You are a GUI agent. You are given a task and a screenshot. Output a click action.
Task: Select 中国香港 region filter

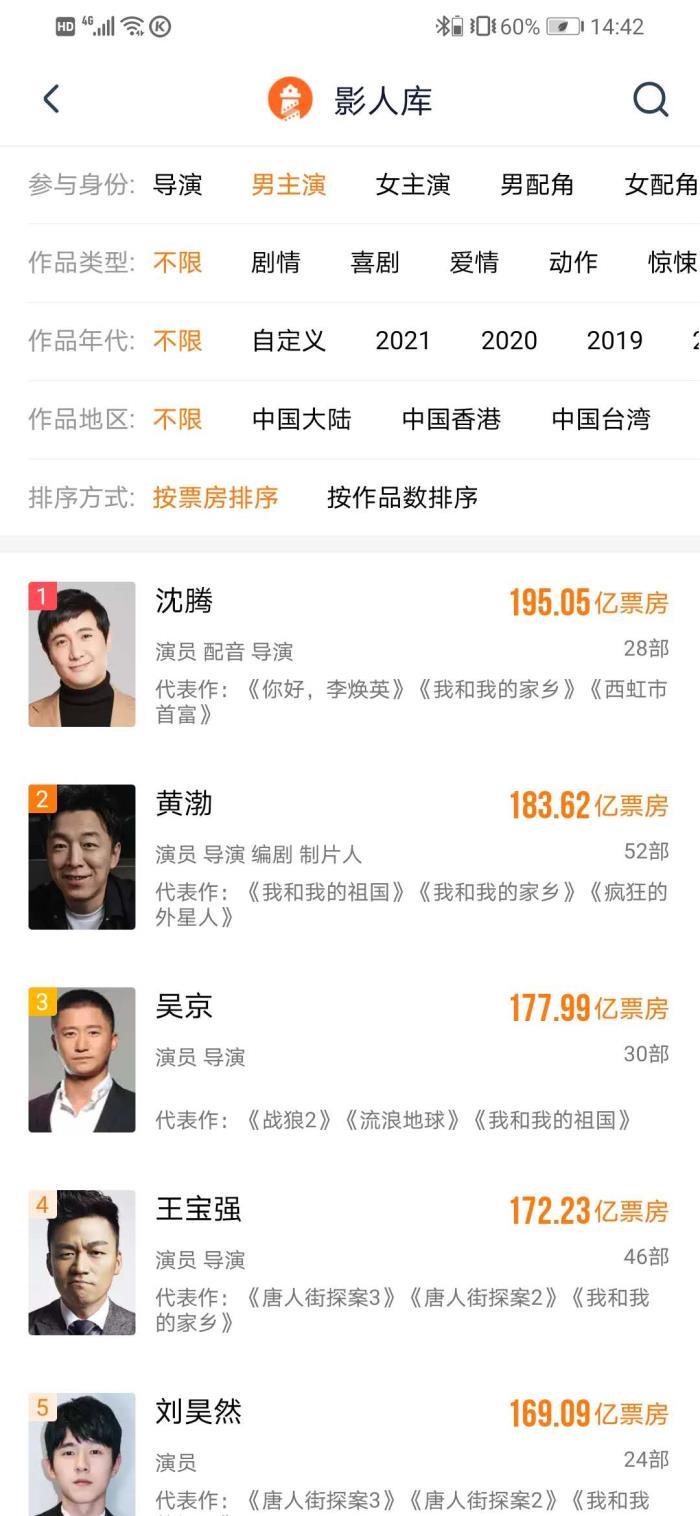pyautogui.click(x=451, y=419)
